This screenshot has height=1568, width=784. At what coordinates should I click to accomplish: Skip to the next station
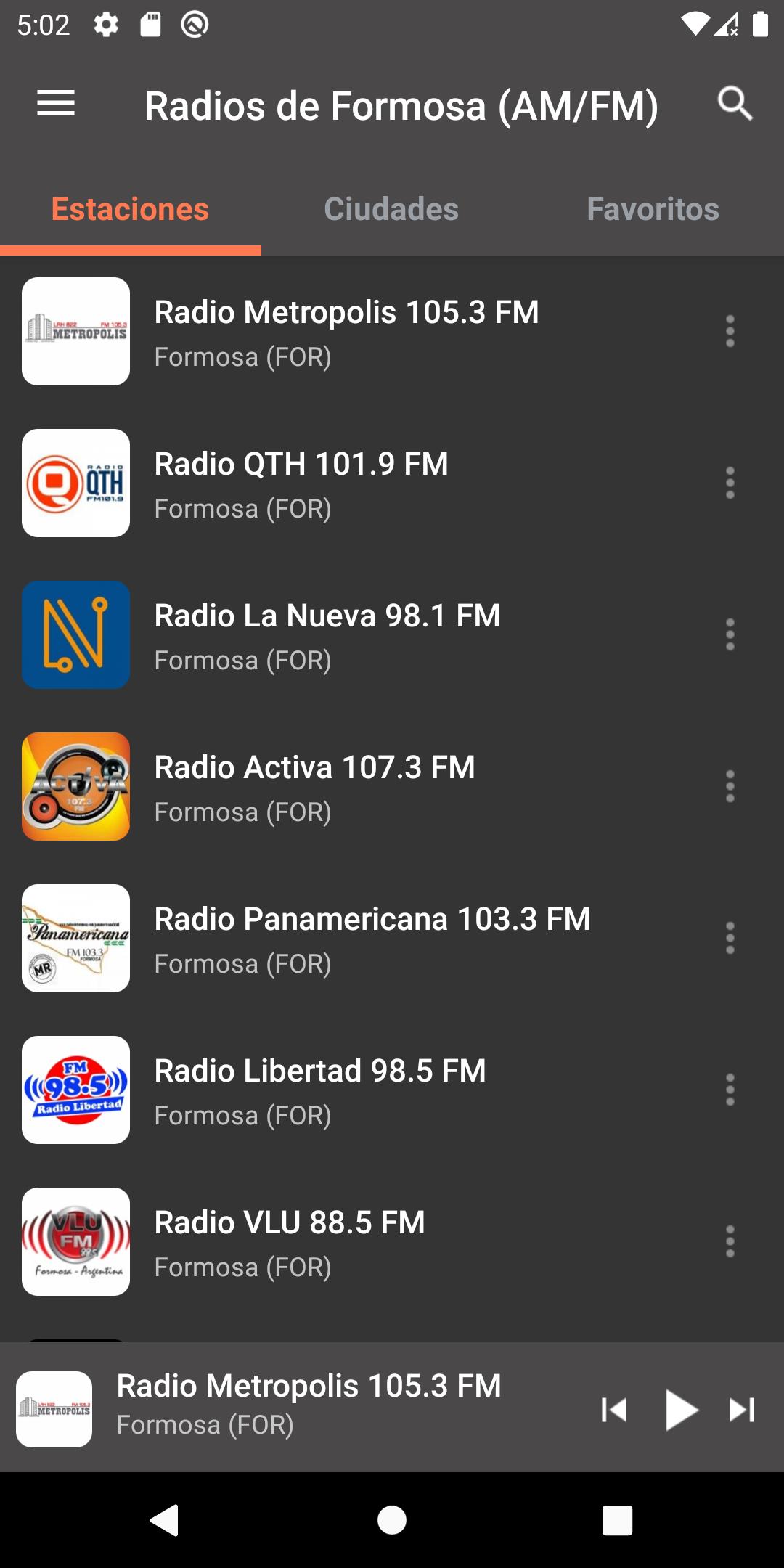click(x=742, y=1410)
